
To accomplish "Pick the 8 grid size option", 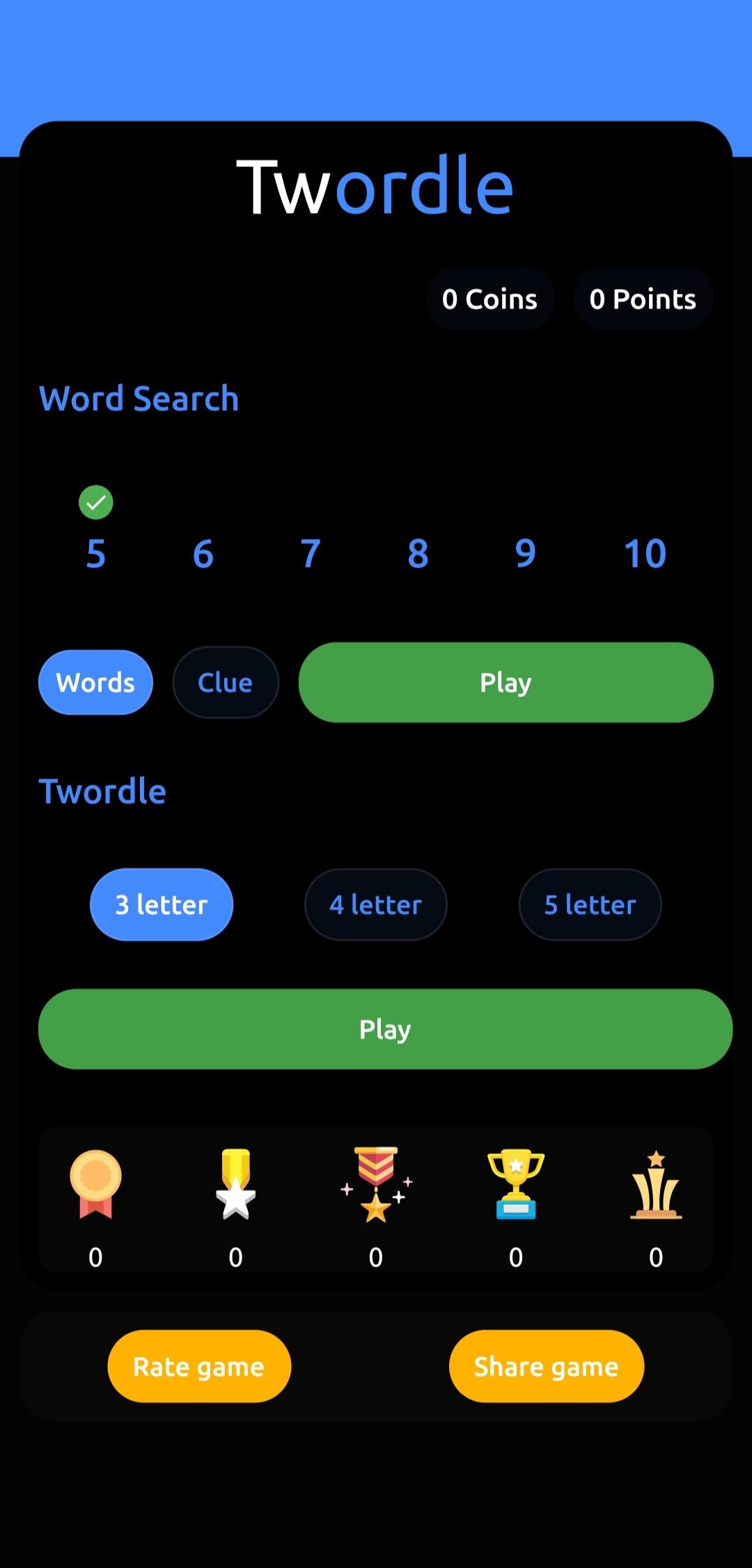I will coord(418,554).
